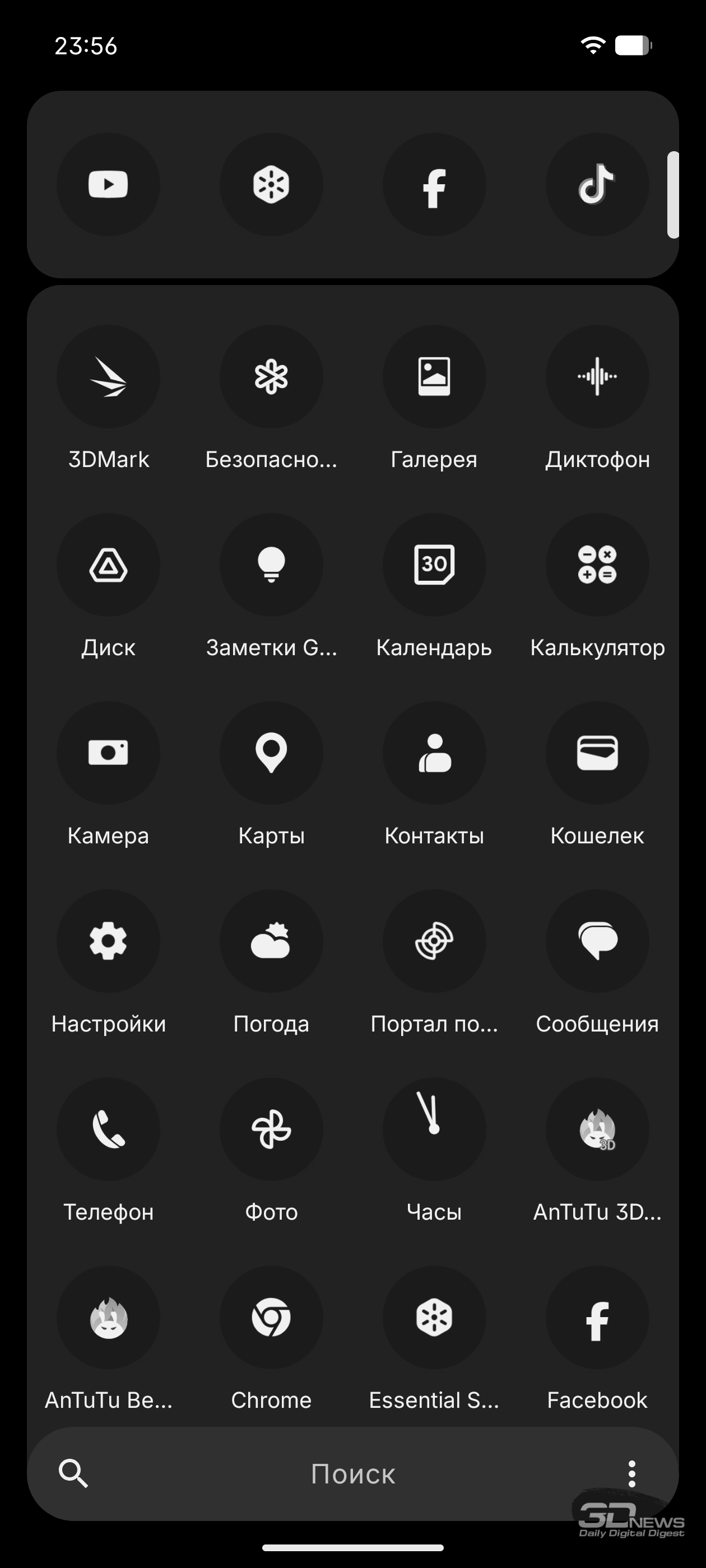The height and width of the screenshot is (1568, 706).
Task: Check the Погода app
Action: tap(271, 941)
